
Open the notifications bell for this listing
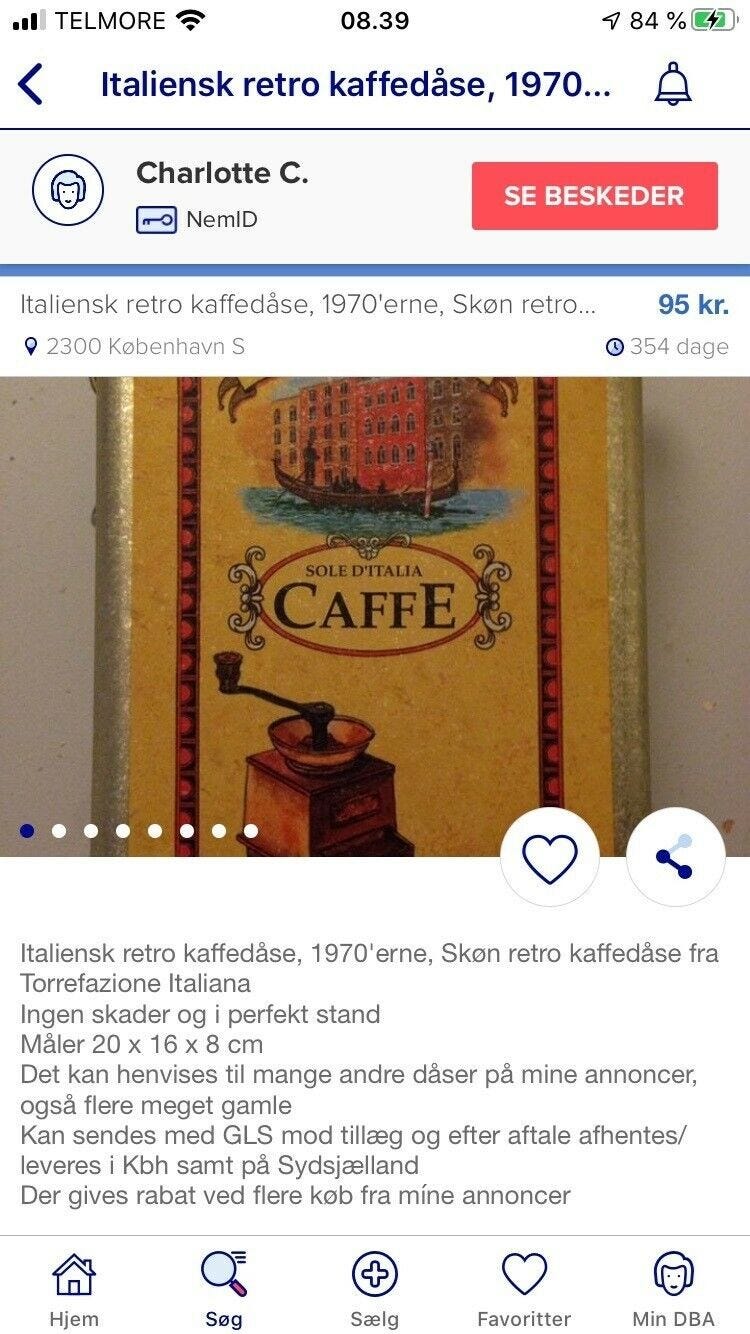tap(673, 85)
